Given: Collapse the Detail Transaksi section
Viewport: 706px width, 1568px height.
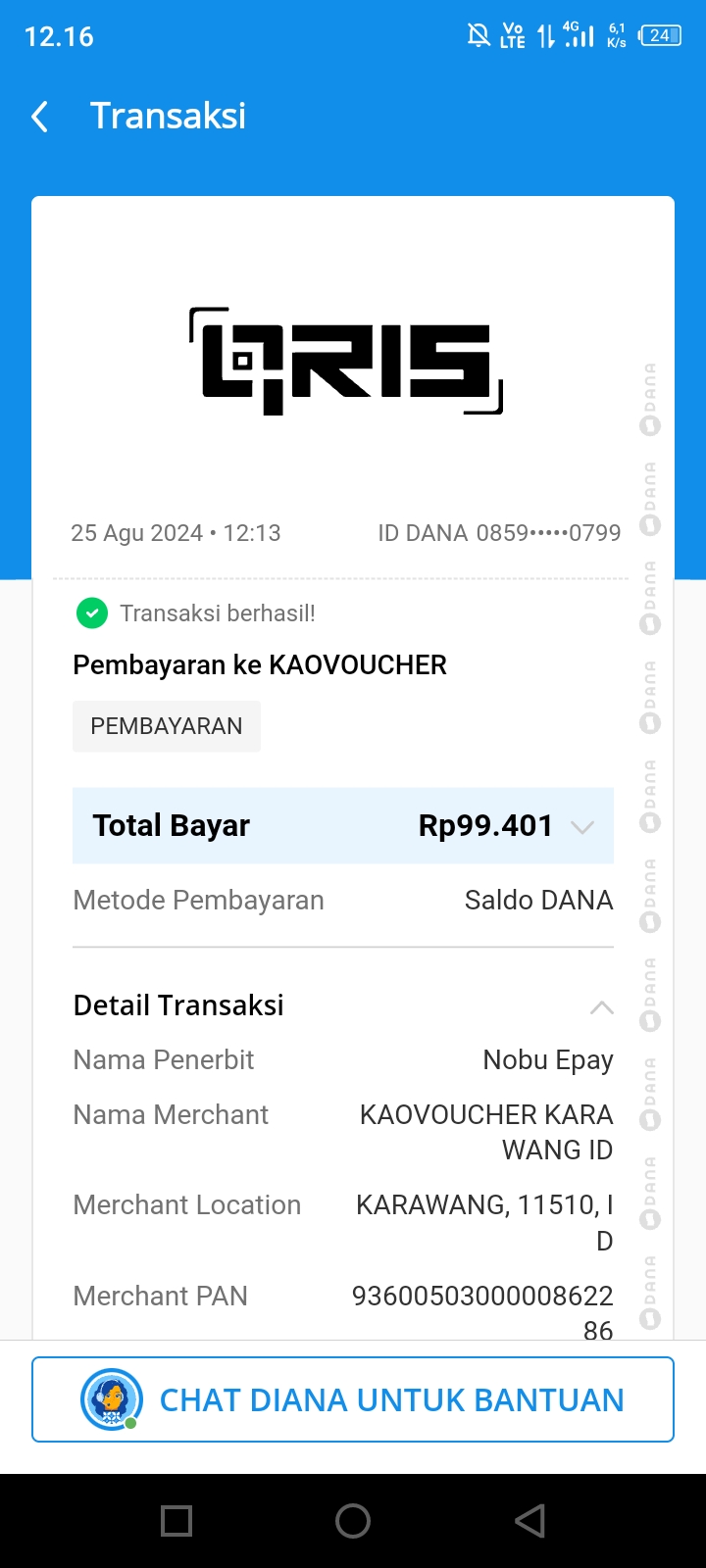Looking at the screenshot, I should pos(601,1007).
